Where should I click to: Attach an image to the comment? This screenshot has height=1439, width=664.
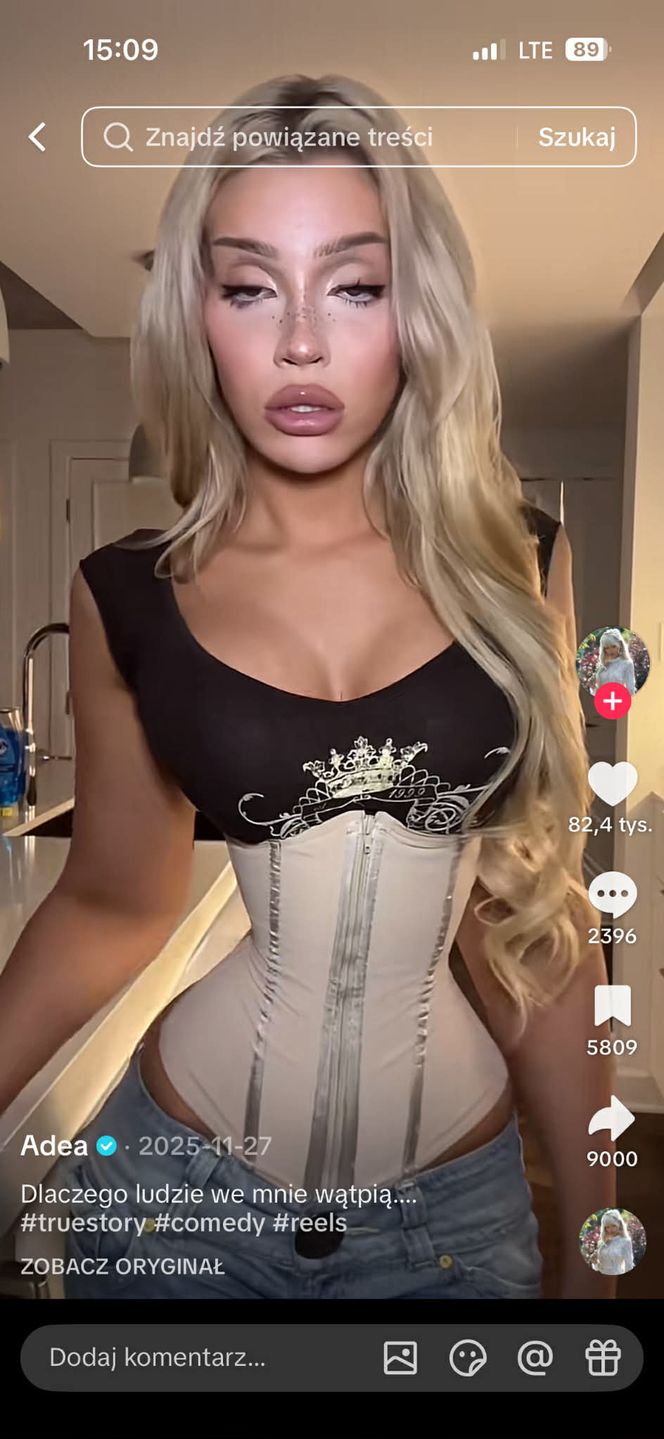point(400,1357)
